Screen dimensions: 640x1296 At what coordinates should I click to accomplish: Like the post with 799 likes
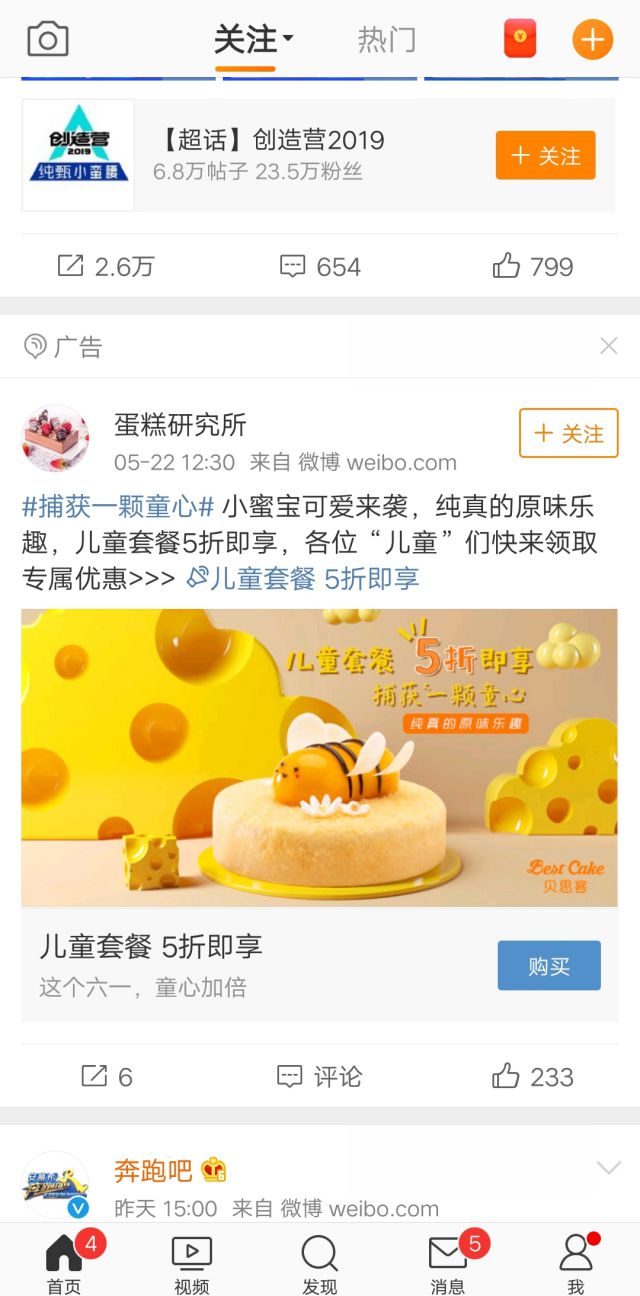(x=532, y=267)
